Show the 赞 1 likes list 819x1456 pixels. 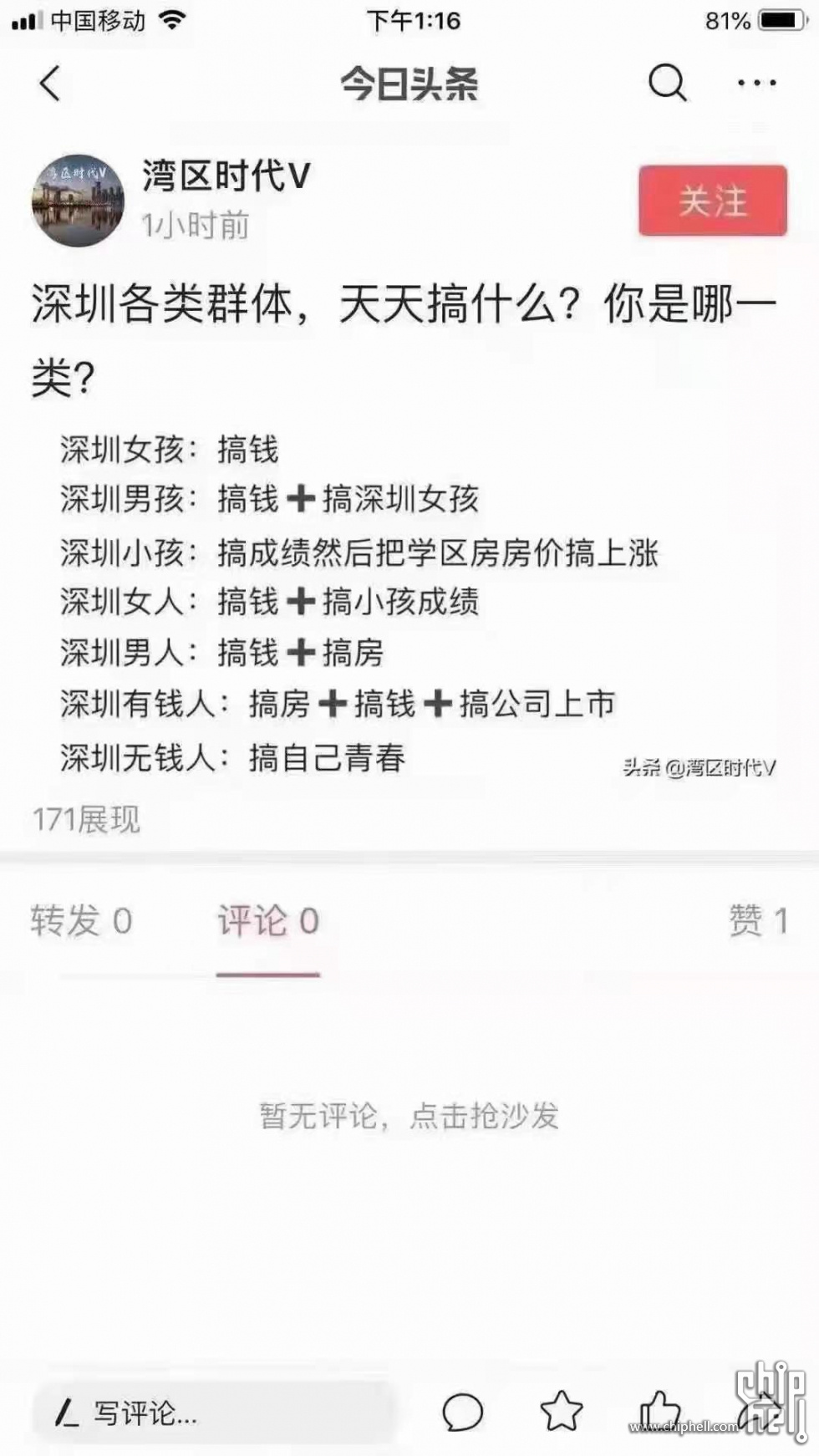759,921
